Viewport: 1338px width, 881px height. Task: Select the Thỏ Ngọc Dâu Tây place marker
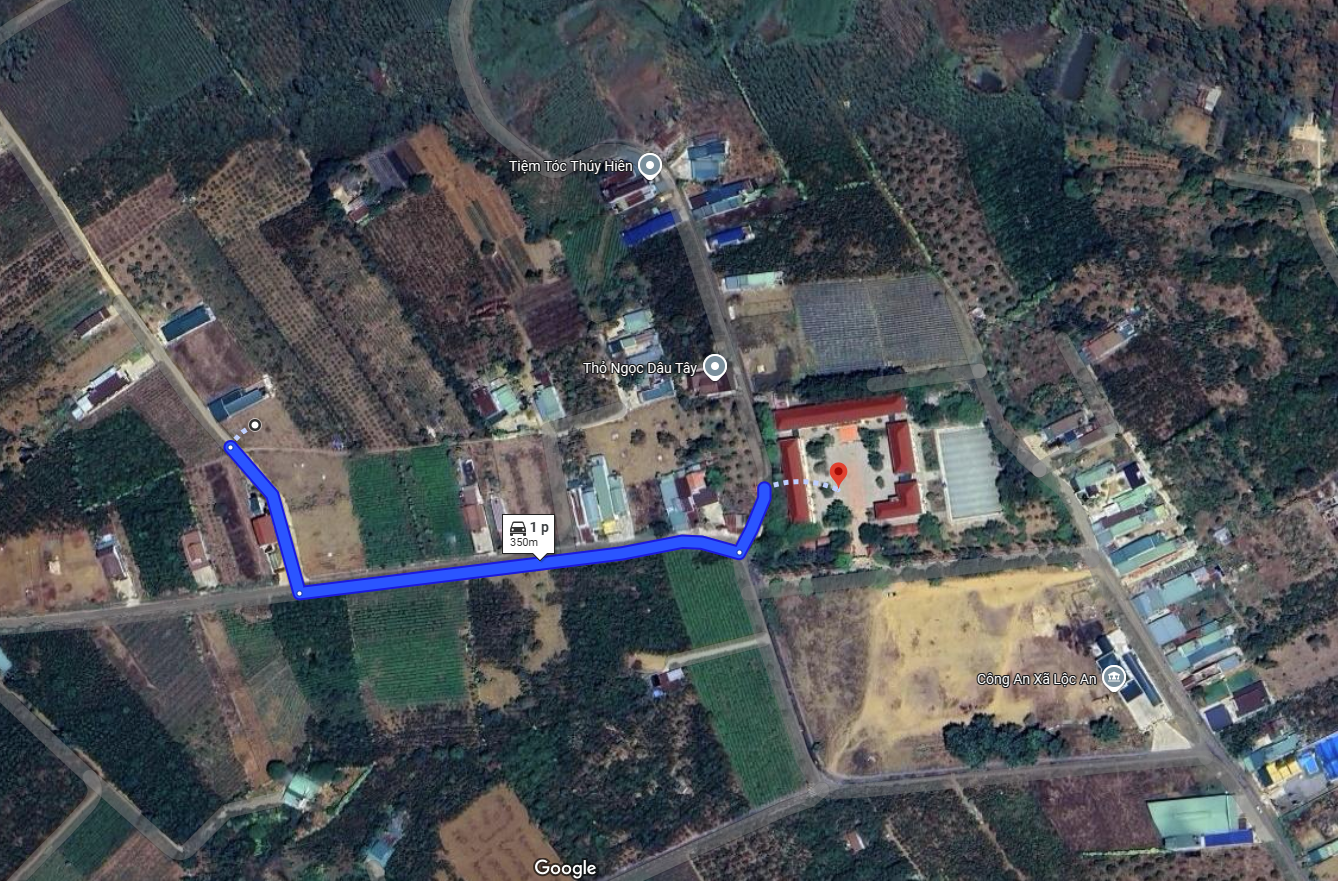(x=714, y=367)
